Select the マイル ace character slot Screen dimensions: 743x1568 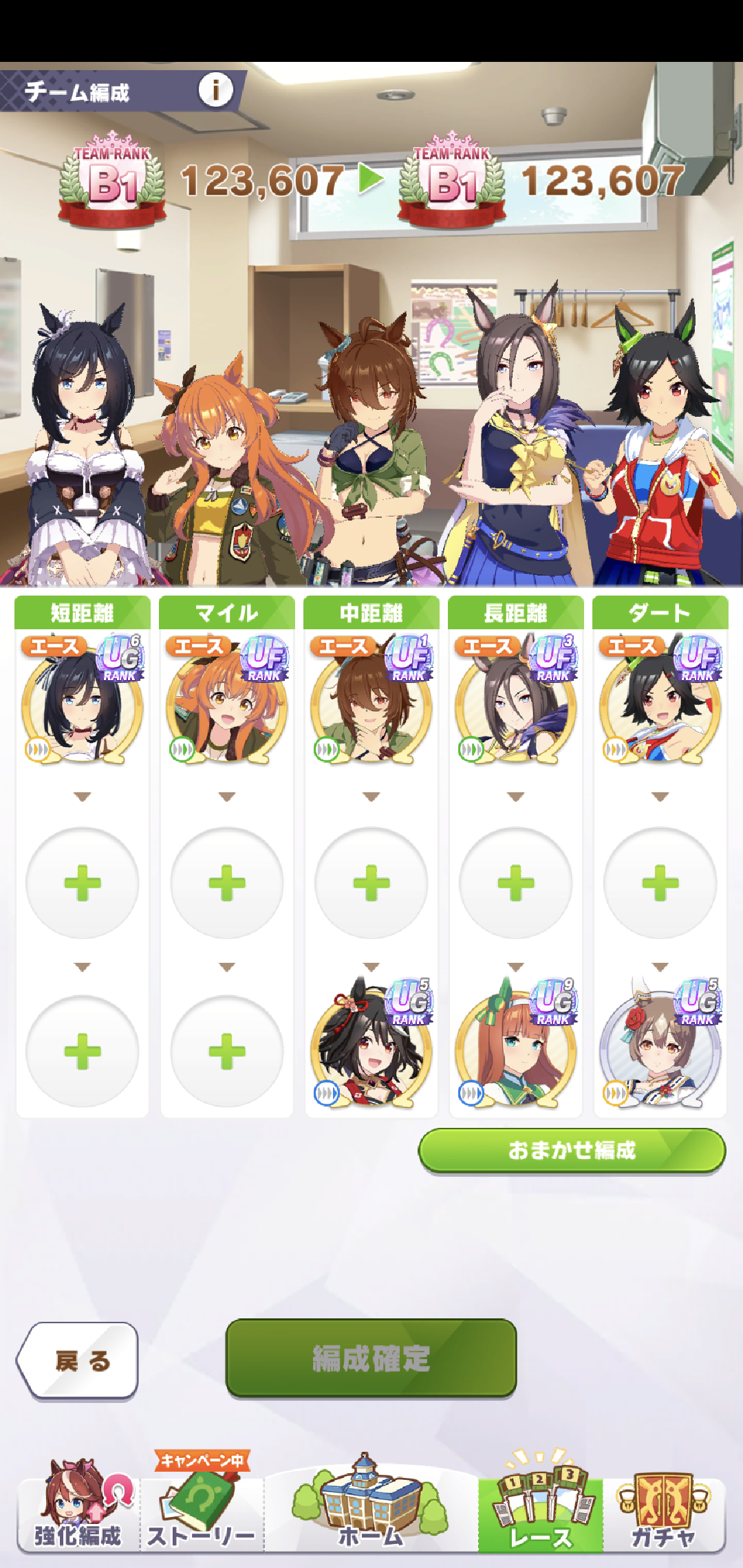tap(227, 705)
